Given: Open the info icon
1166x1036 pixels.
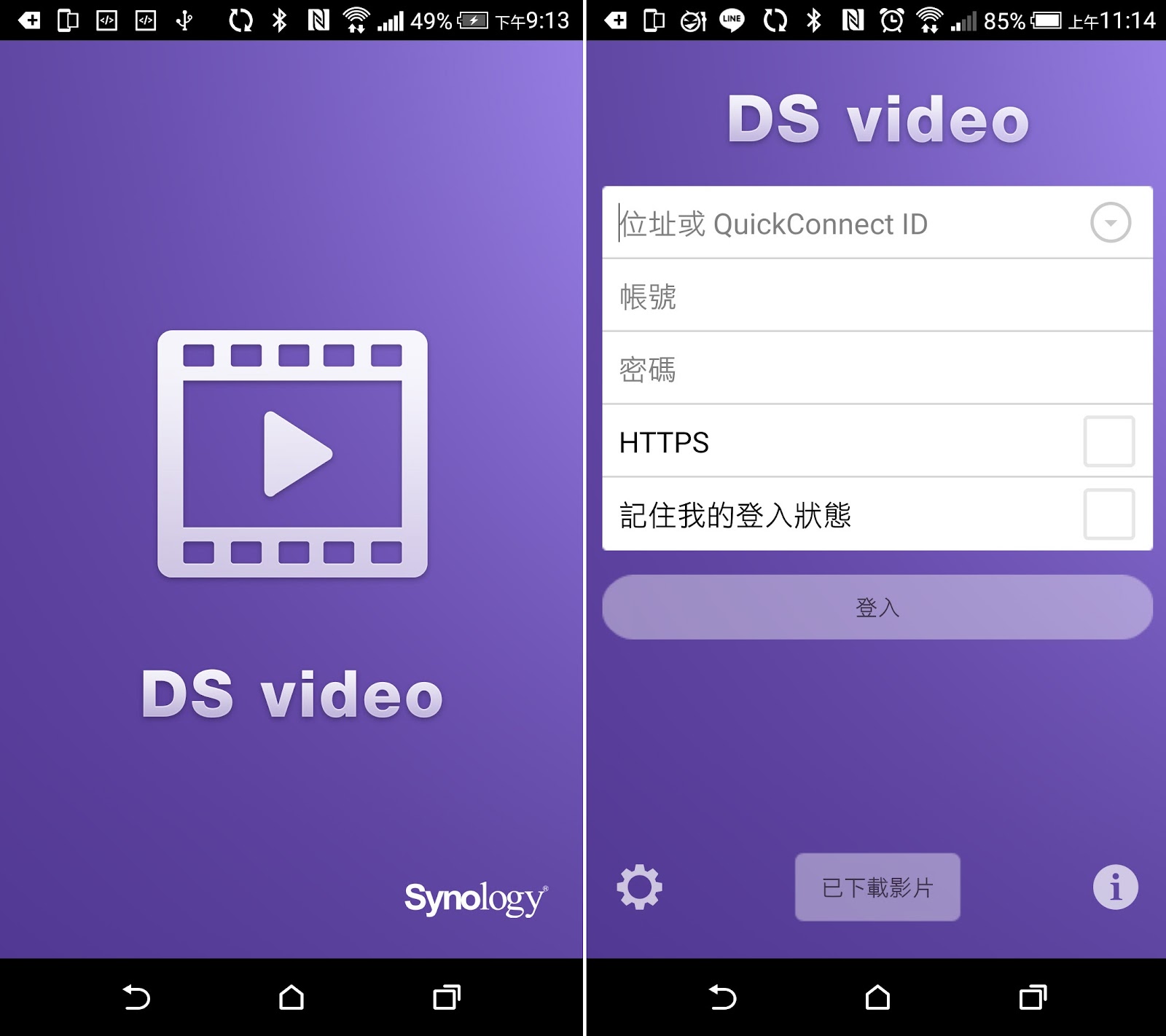Looking at the screenshot, I should tap(1115, 887).
